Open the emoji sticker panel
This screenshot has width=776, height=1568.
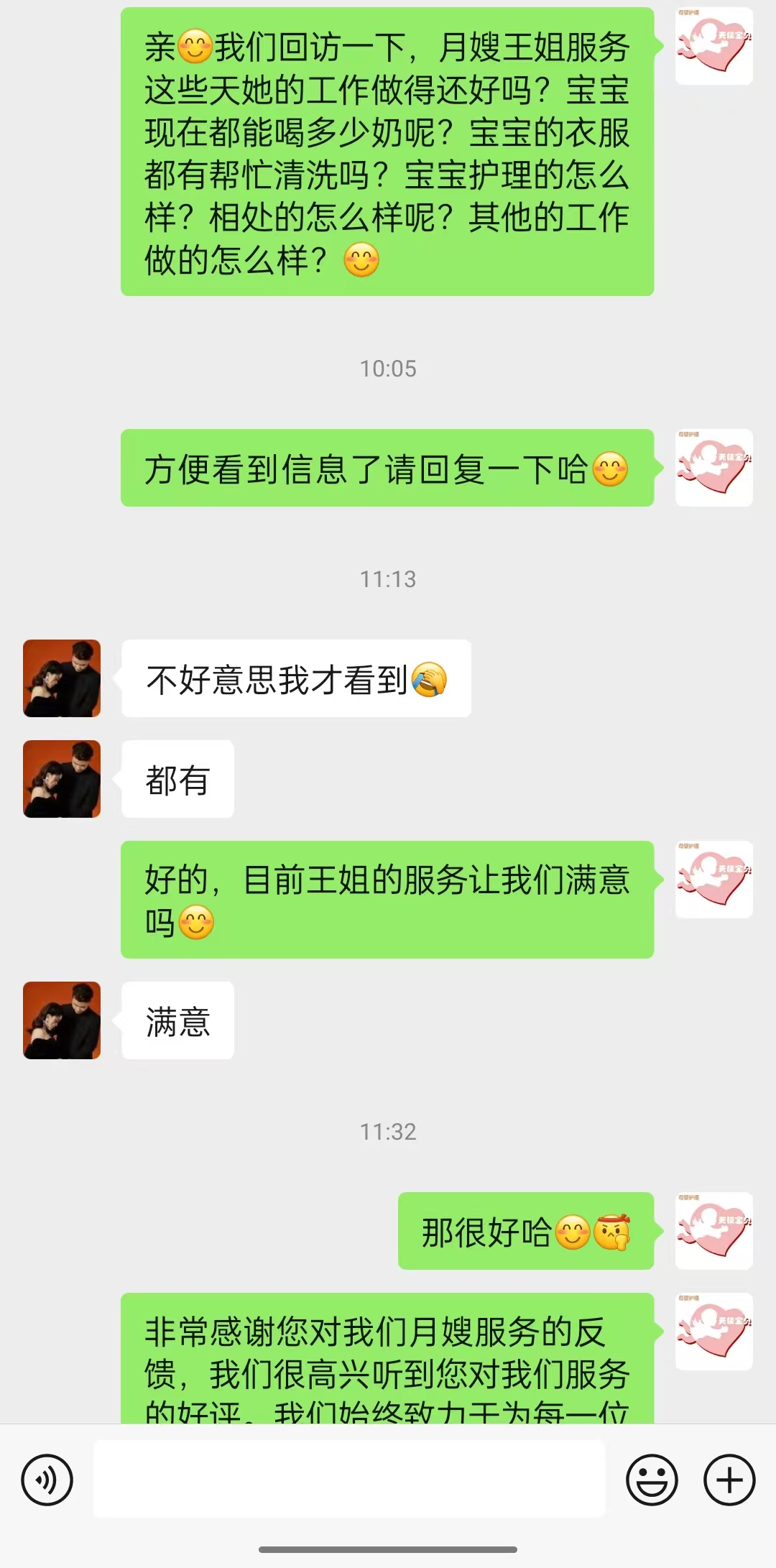(x=652, y=1480)
